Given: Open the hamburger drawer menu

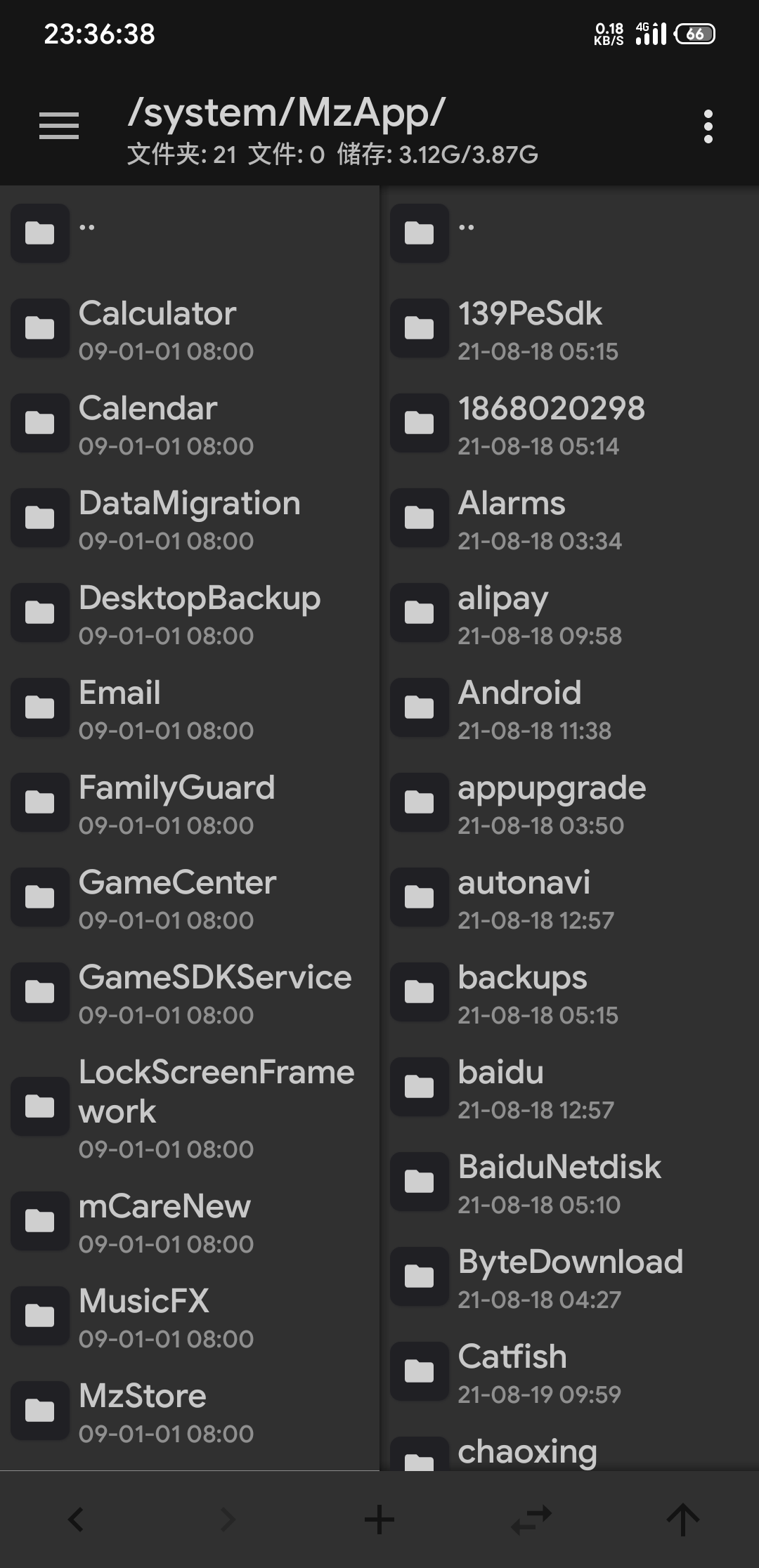Looking at the screenshot, I should 59,126.
